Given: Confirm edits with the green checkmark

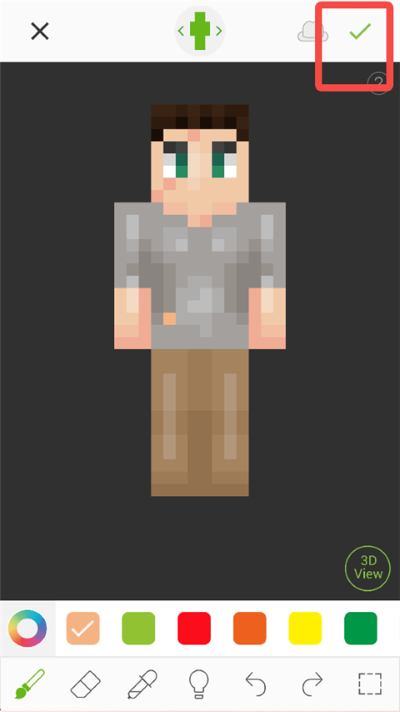Looking at the screenshot, I should tap(360, 31).
